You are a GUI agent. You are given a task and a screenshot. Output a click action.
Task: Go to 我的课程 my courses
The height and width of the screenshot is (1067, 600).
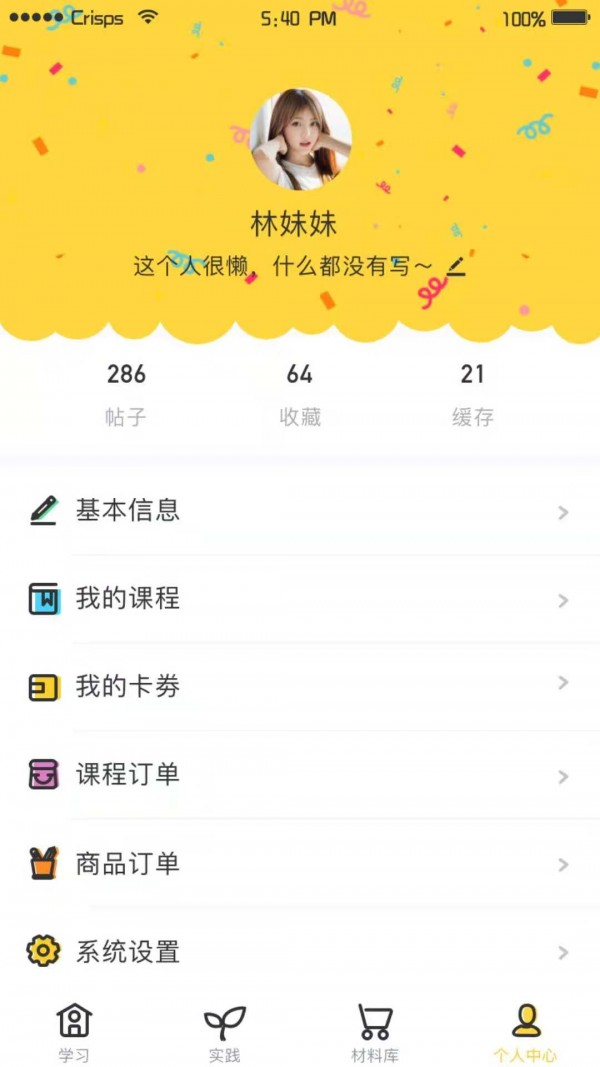coord(300,599)
